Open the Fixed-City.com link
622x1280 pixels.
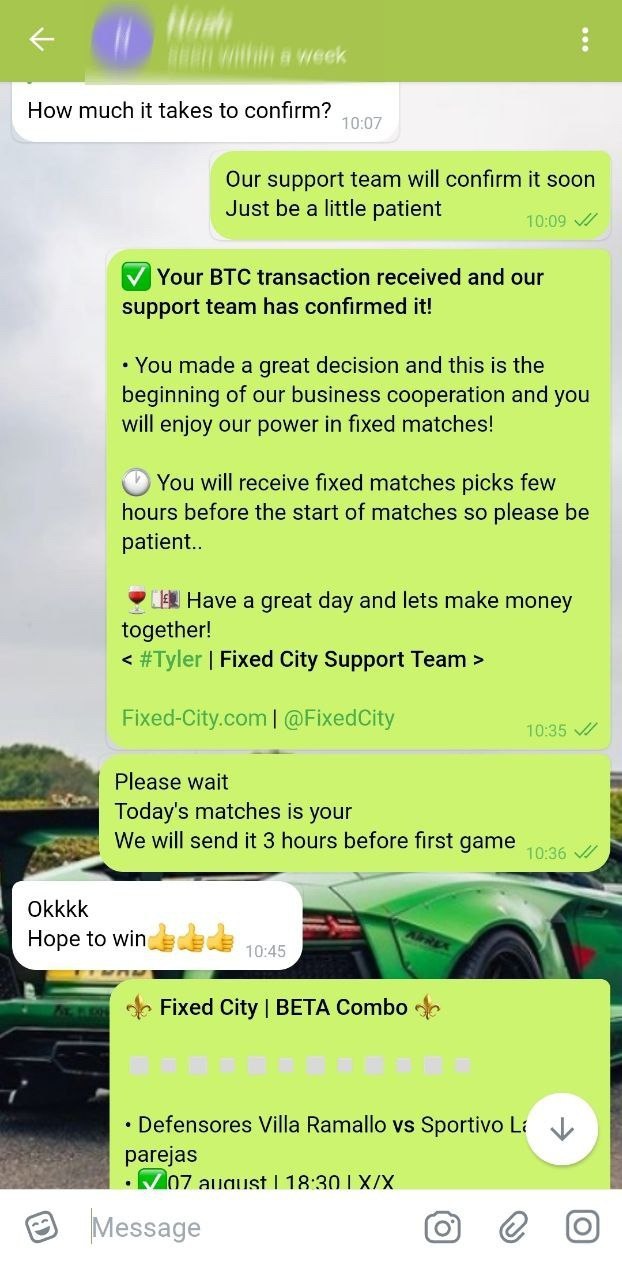tap(194, 718)
